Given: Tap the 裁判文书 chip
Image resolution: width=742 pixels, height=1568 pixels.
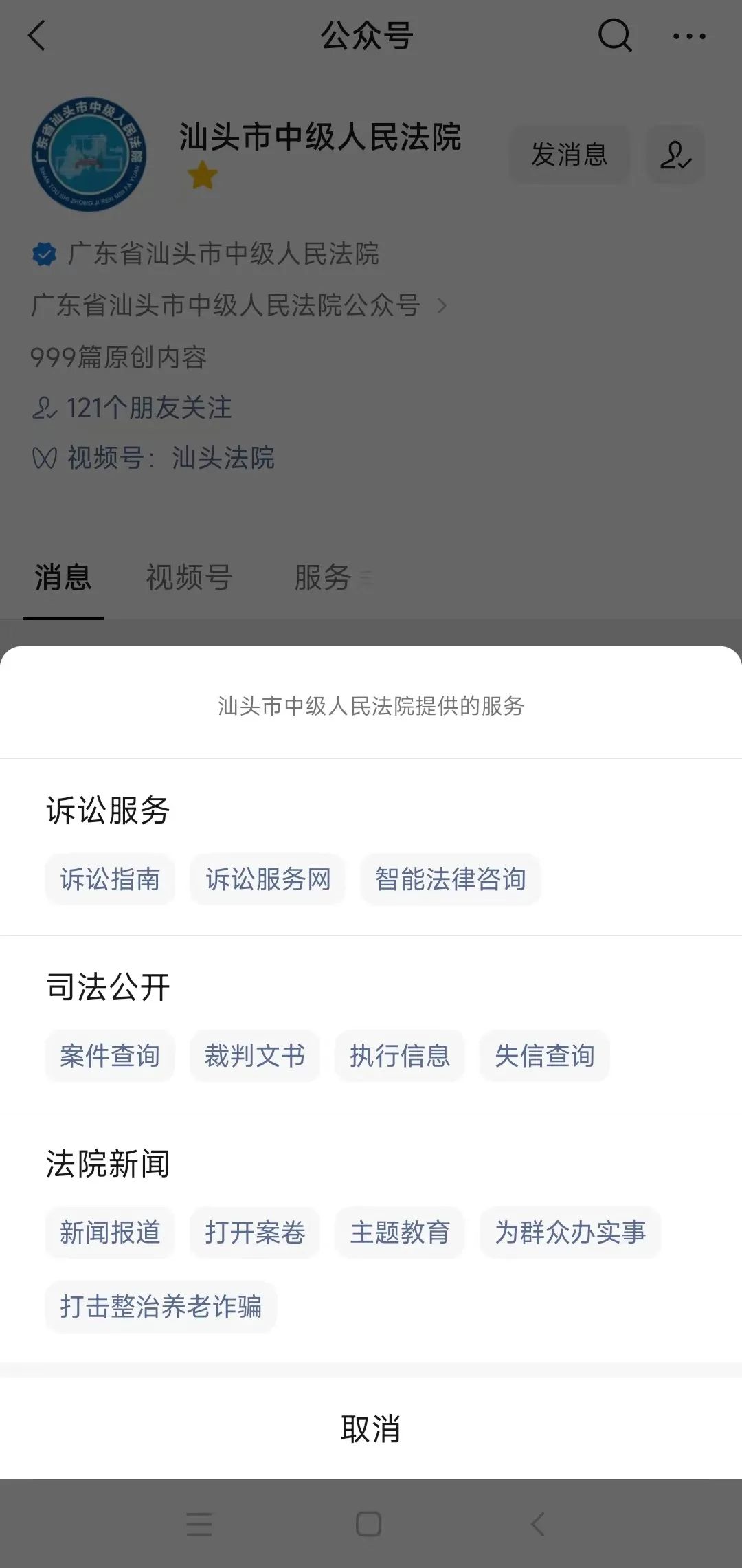Looking at the screenshot, I should tap(255, 1056).
